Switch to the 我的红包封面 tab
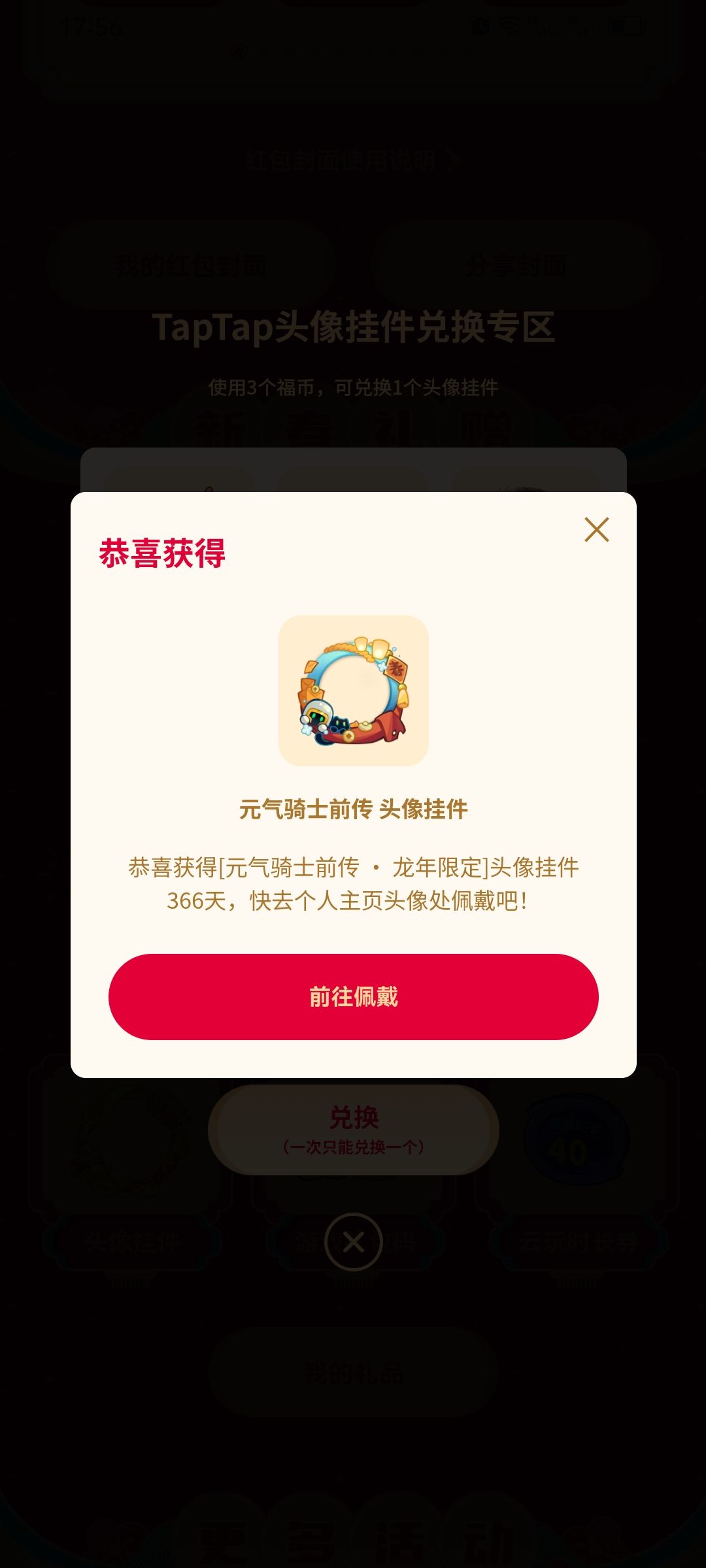This screenshot has width=706, height=1568. pos(196,265)
